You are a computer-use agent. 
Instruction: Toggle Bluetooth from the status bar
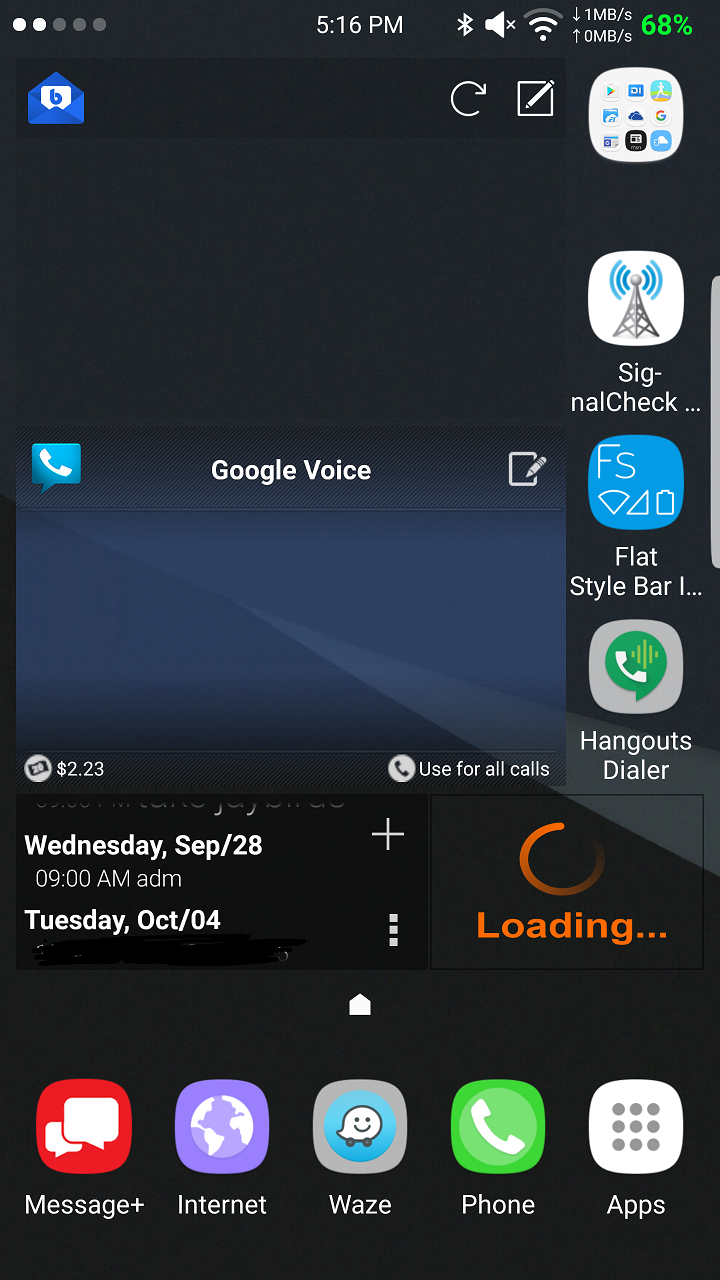[464, 25]
